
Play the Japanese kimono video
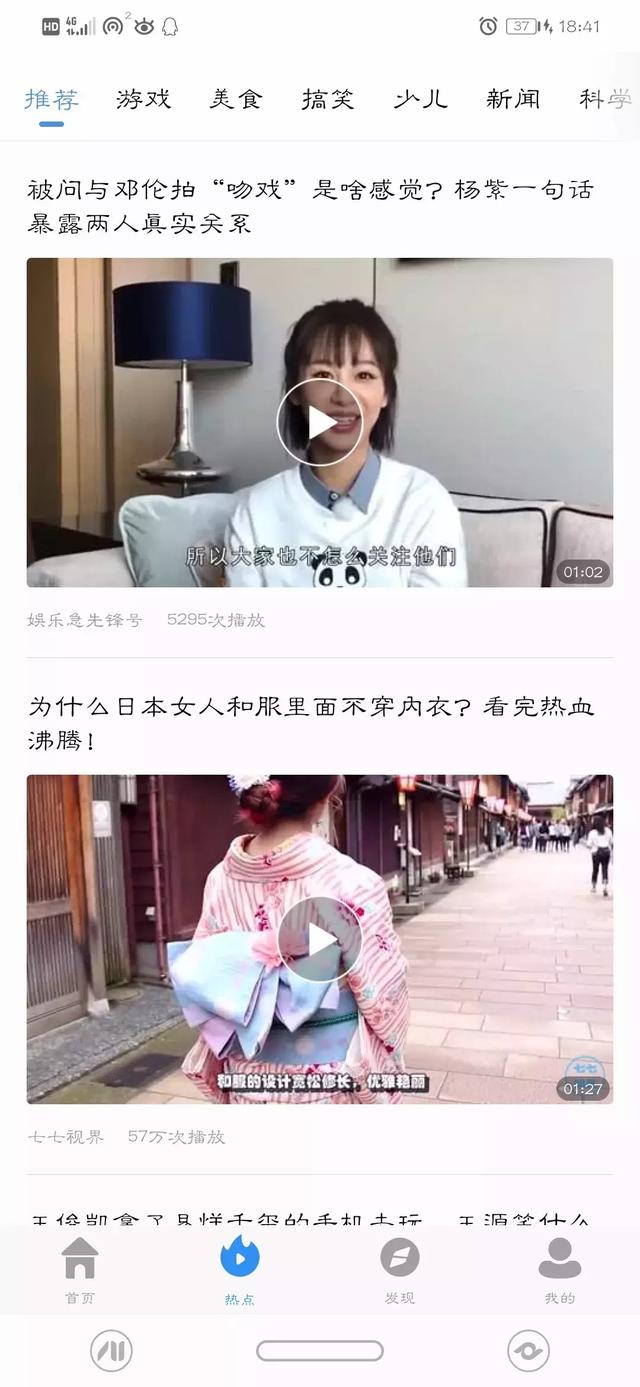tap(320, 939)
